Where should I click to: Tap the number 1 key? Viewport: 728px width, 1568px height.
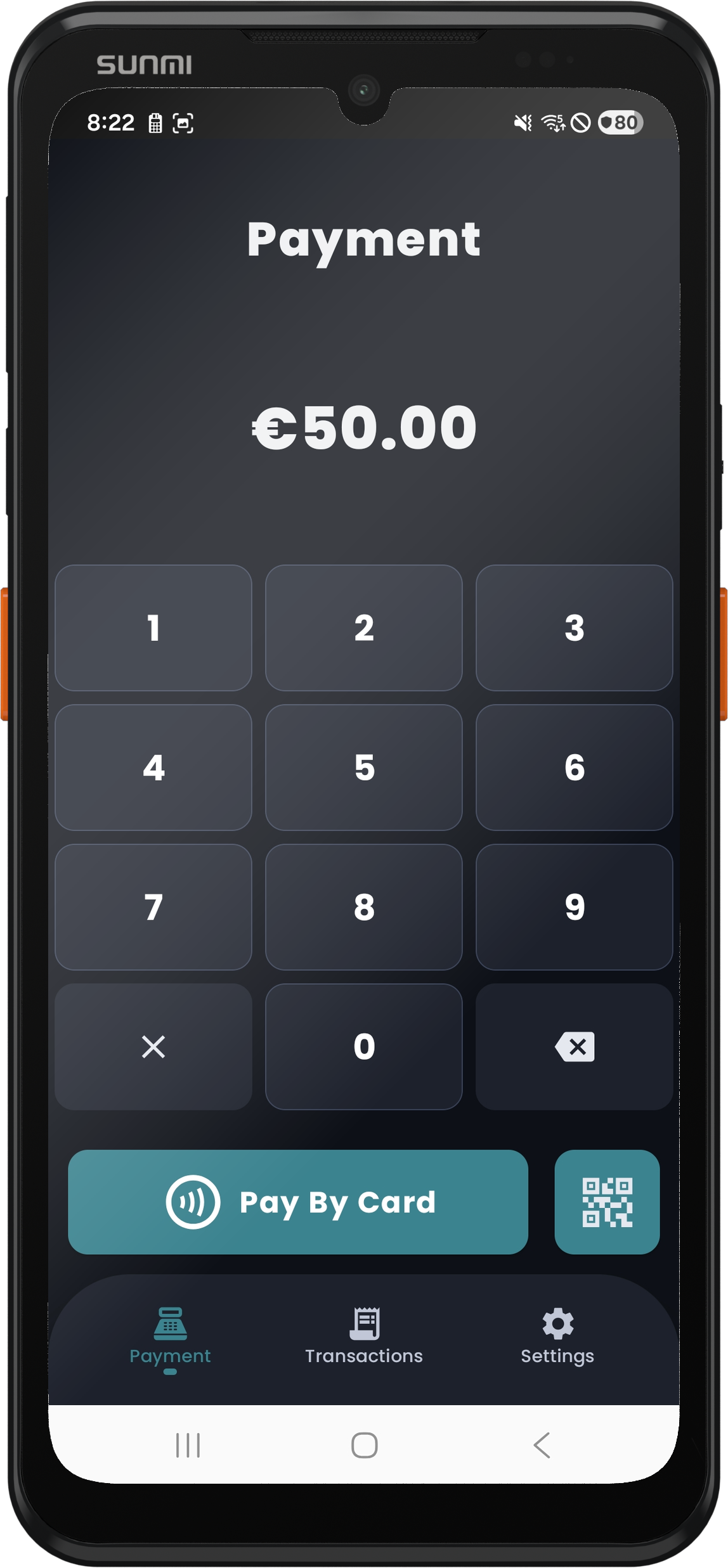click(153, 628)
